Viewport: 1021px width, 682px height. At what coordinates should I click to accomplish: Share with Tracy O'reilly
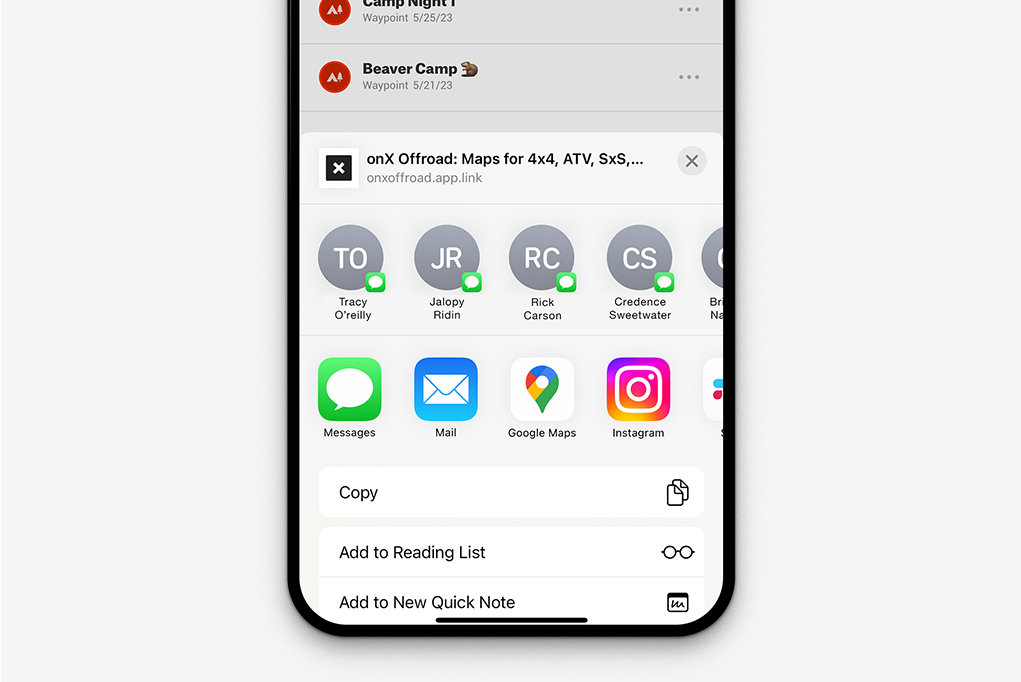[351, 258]
